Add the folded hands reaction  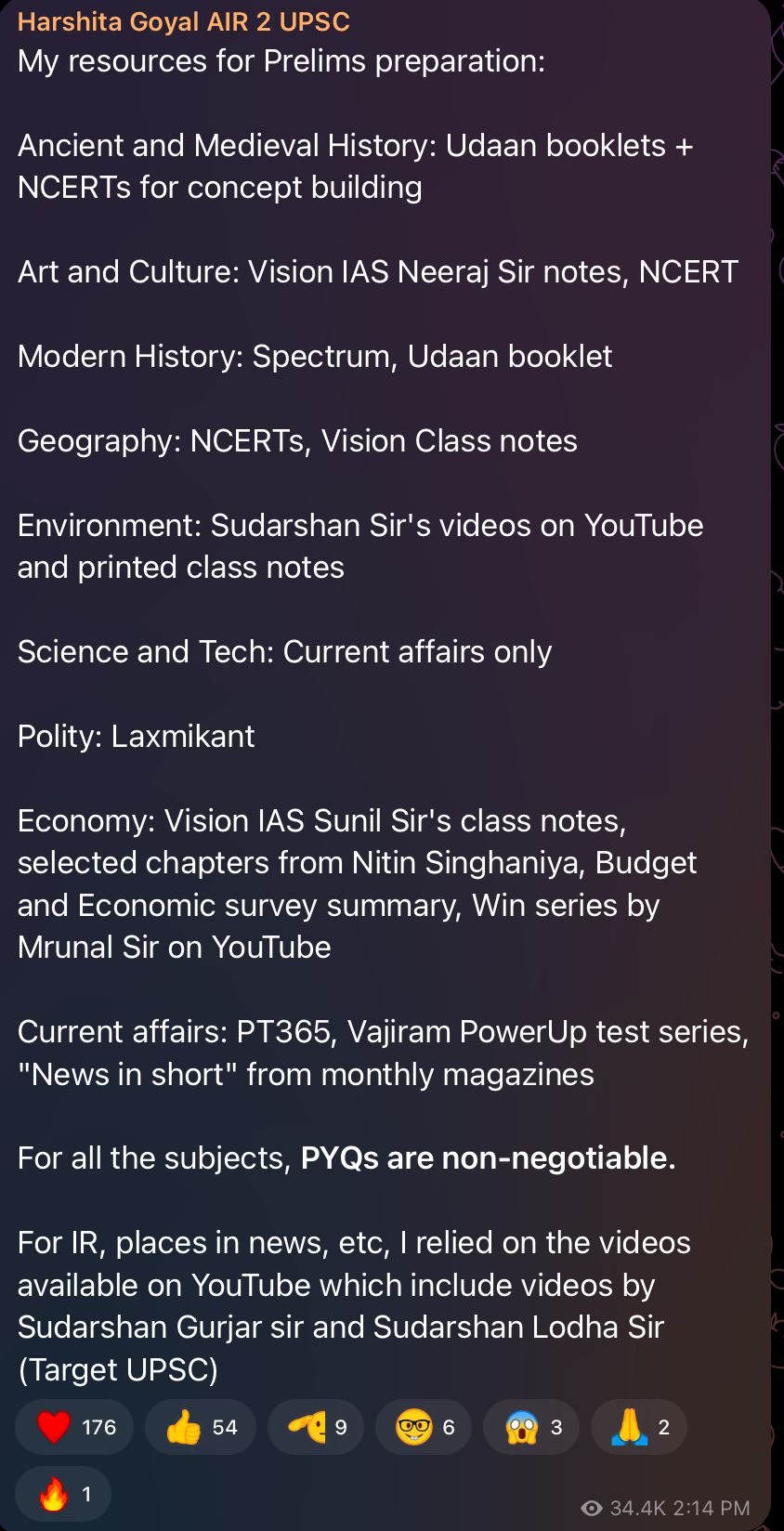639,1427
